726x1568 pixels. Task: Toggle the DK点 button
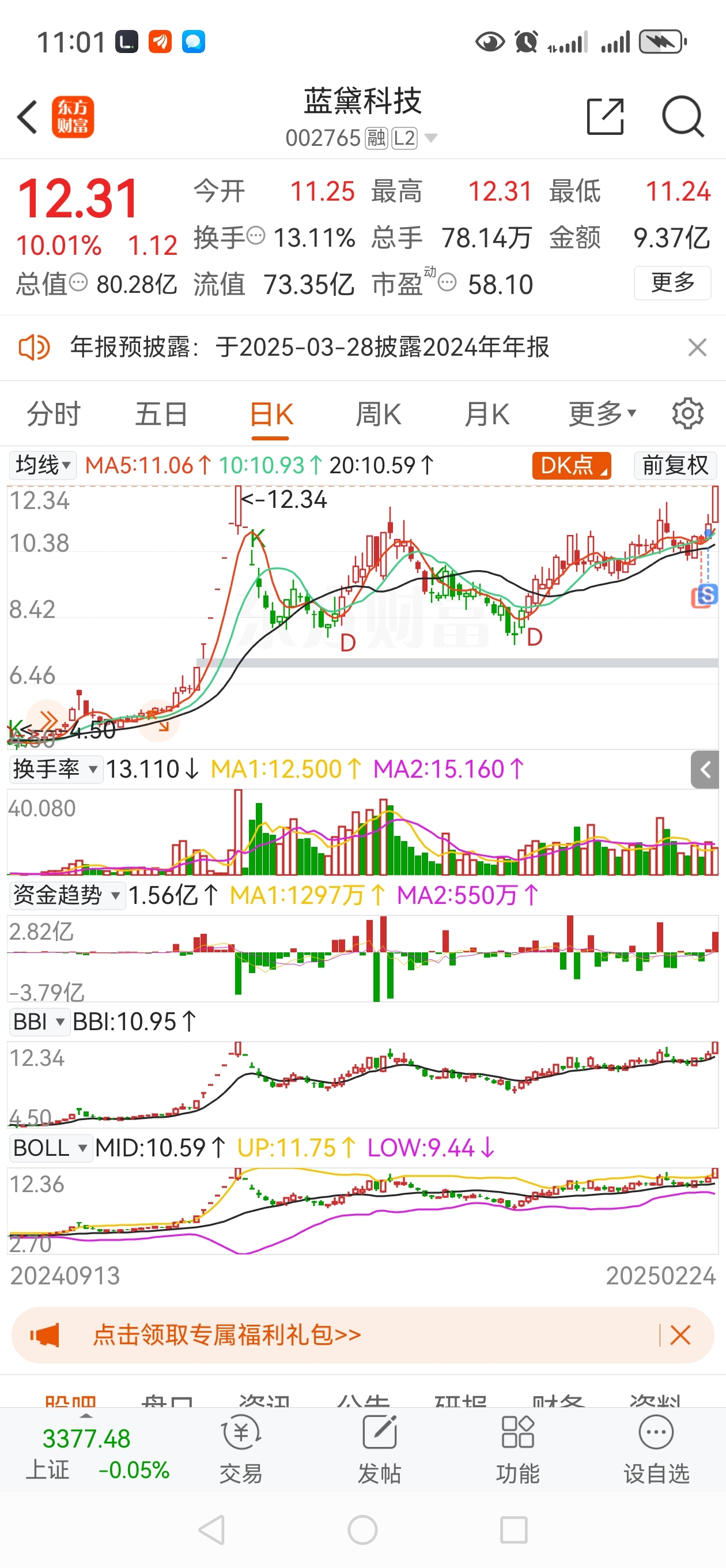tap(572, 466)
